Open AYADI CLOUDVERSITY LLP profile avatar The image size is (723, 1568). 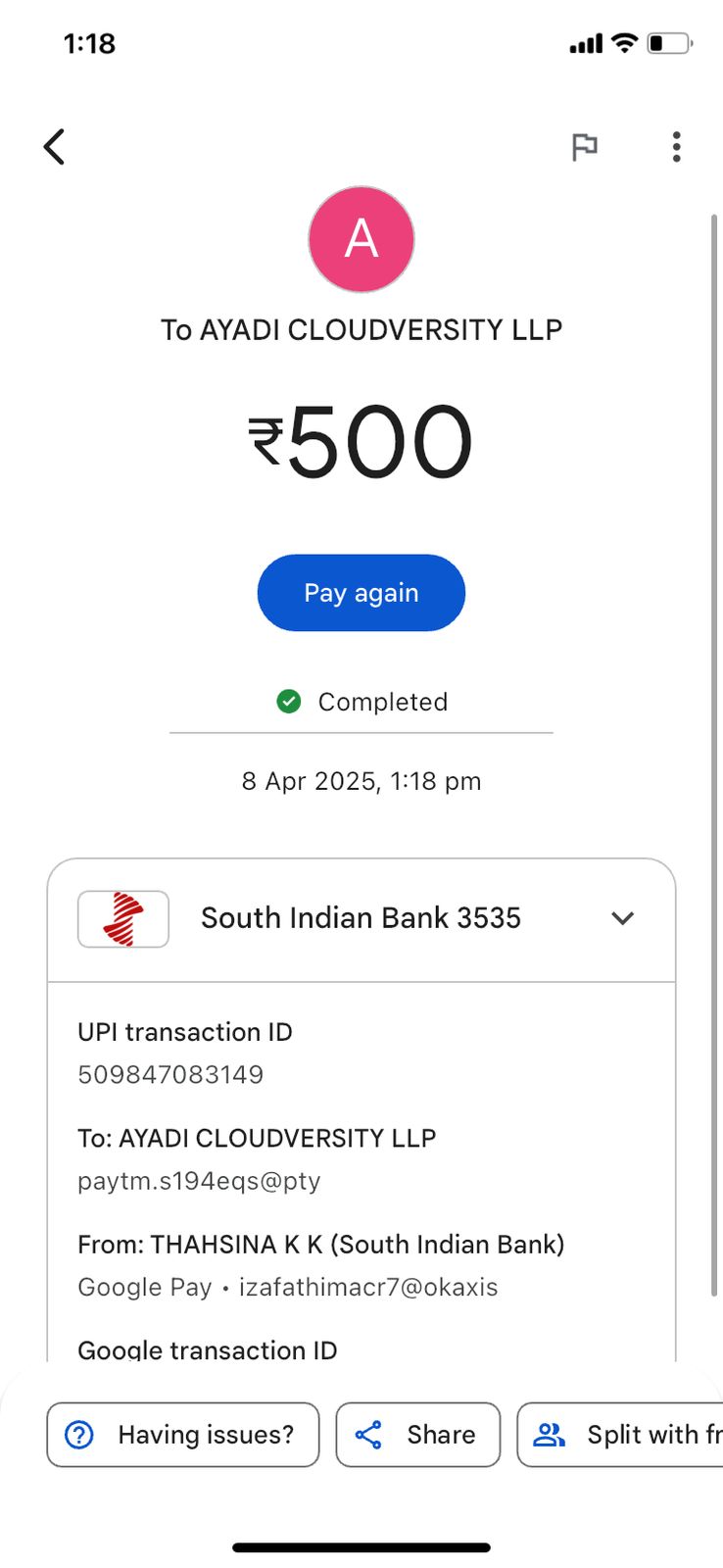(361, 240)
